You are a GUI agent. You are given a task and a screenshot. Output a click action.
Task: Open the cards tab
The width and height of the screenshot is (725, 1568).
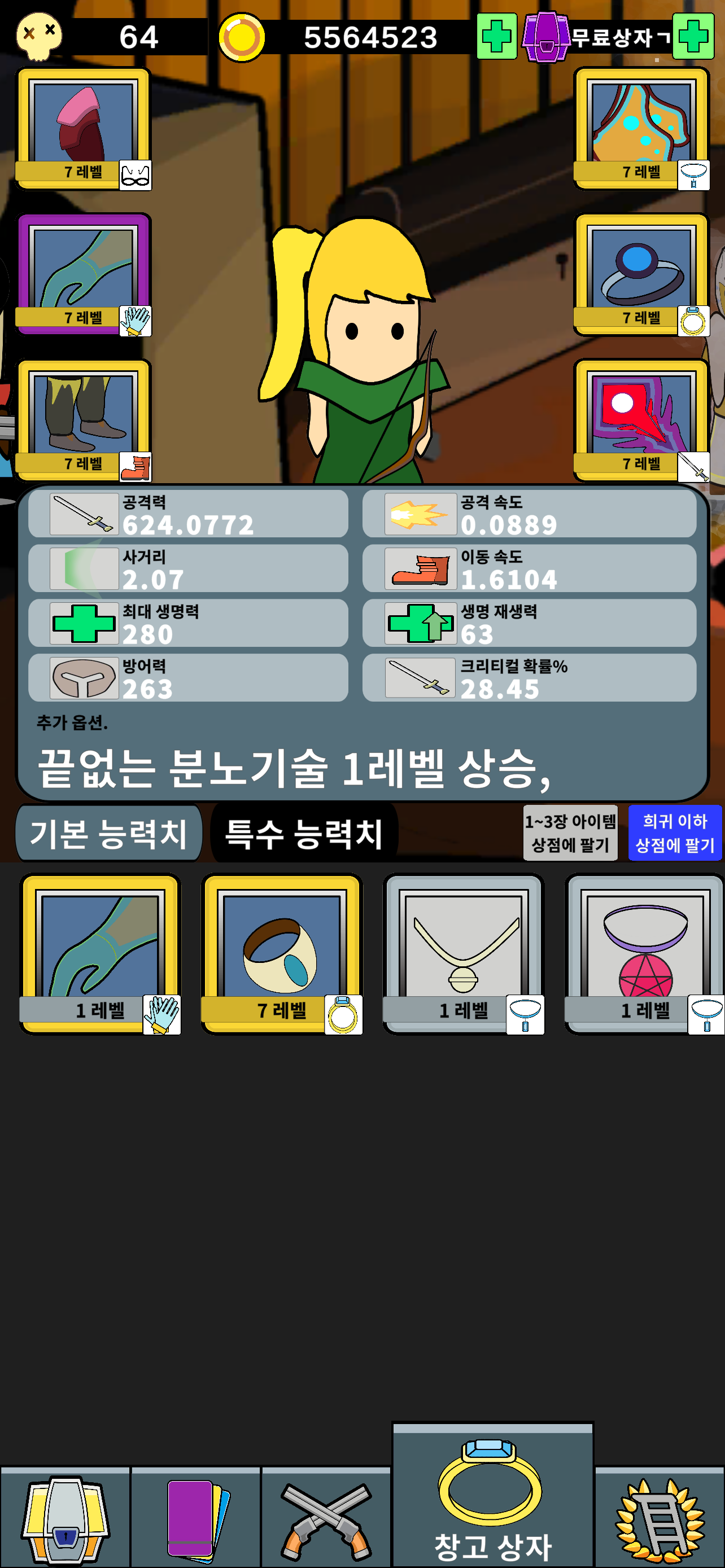195,1518
